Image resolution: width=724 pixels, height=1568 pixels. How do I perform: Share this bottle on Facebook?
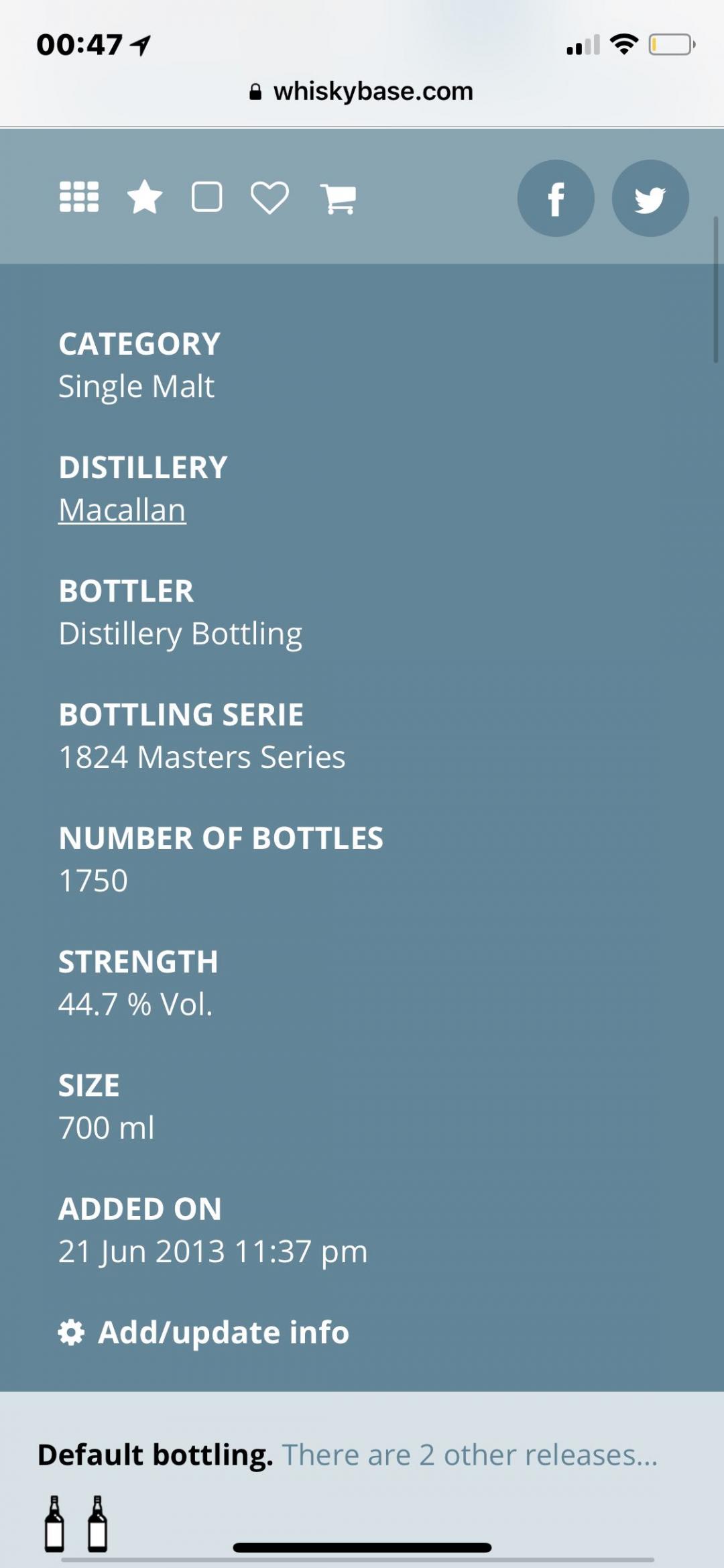tap(555, 199)
